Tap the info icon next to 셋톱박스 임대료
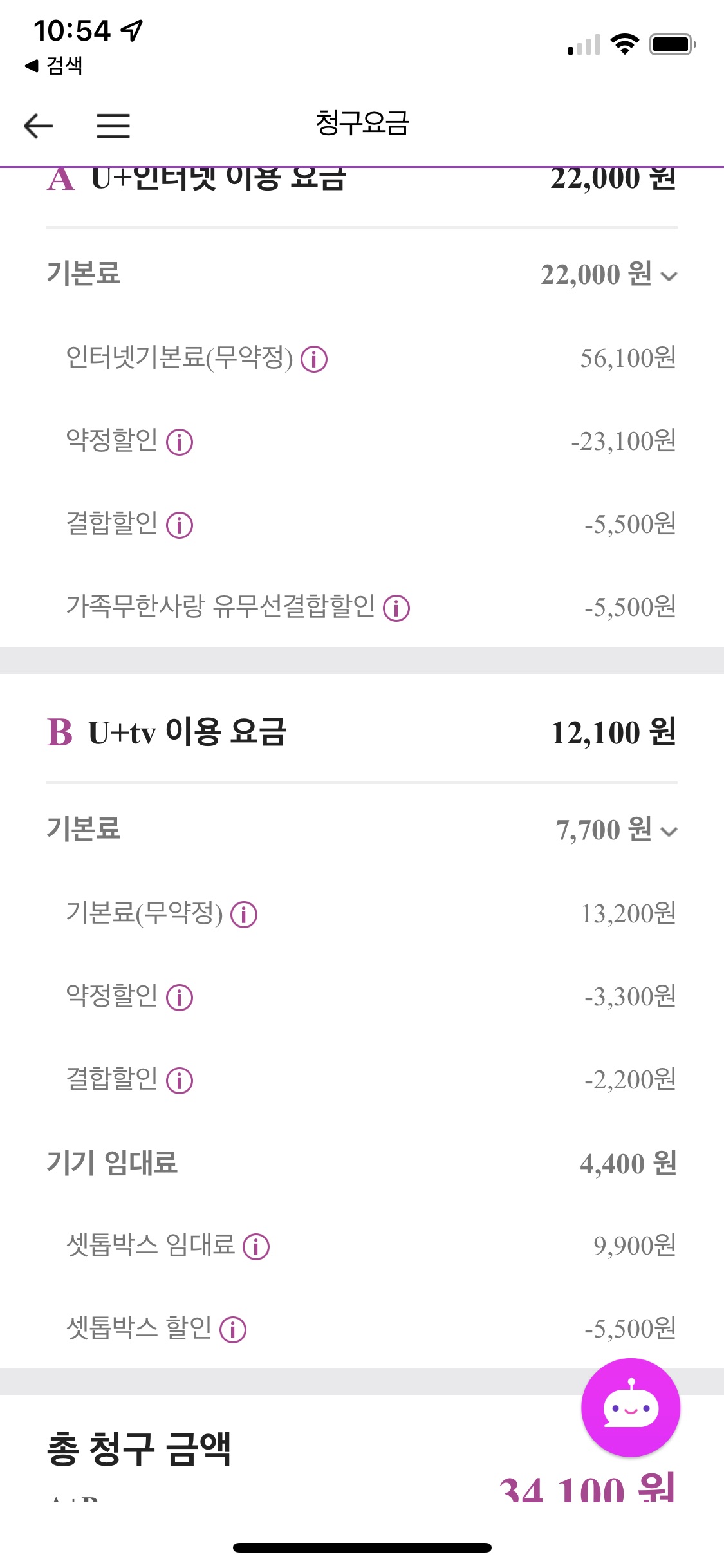 [256, 1247]
